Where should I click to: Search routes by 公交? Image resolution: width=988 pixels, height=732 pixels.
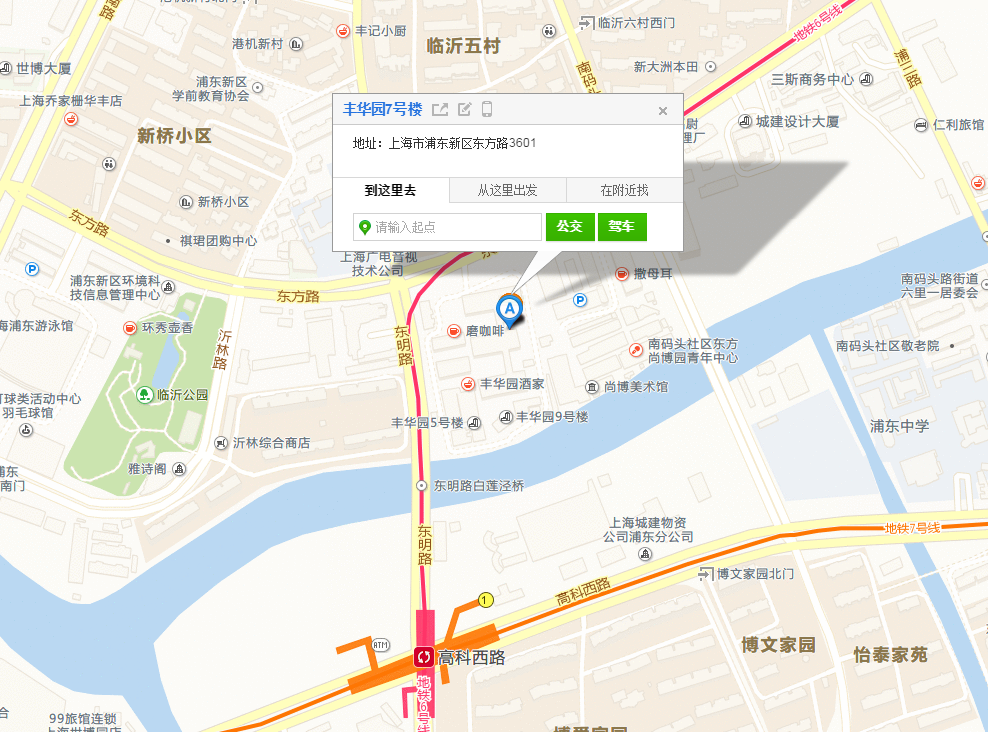[570, 227]
